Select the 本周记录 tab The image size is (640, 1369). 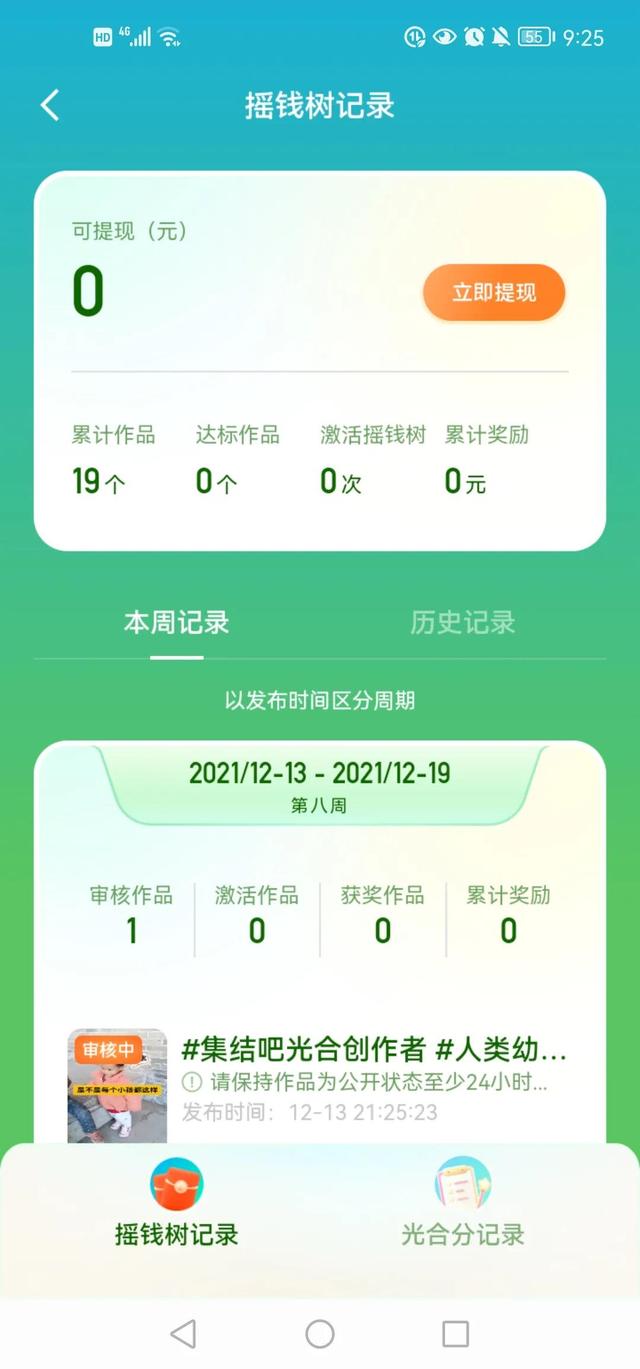[177, 622]
